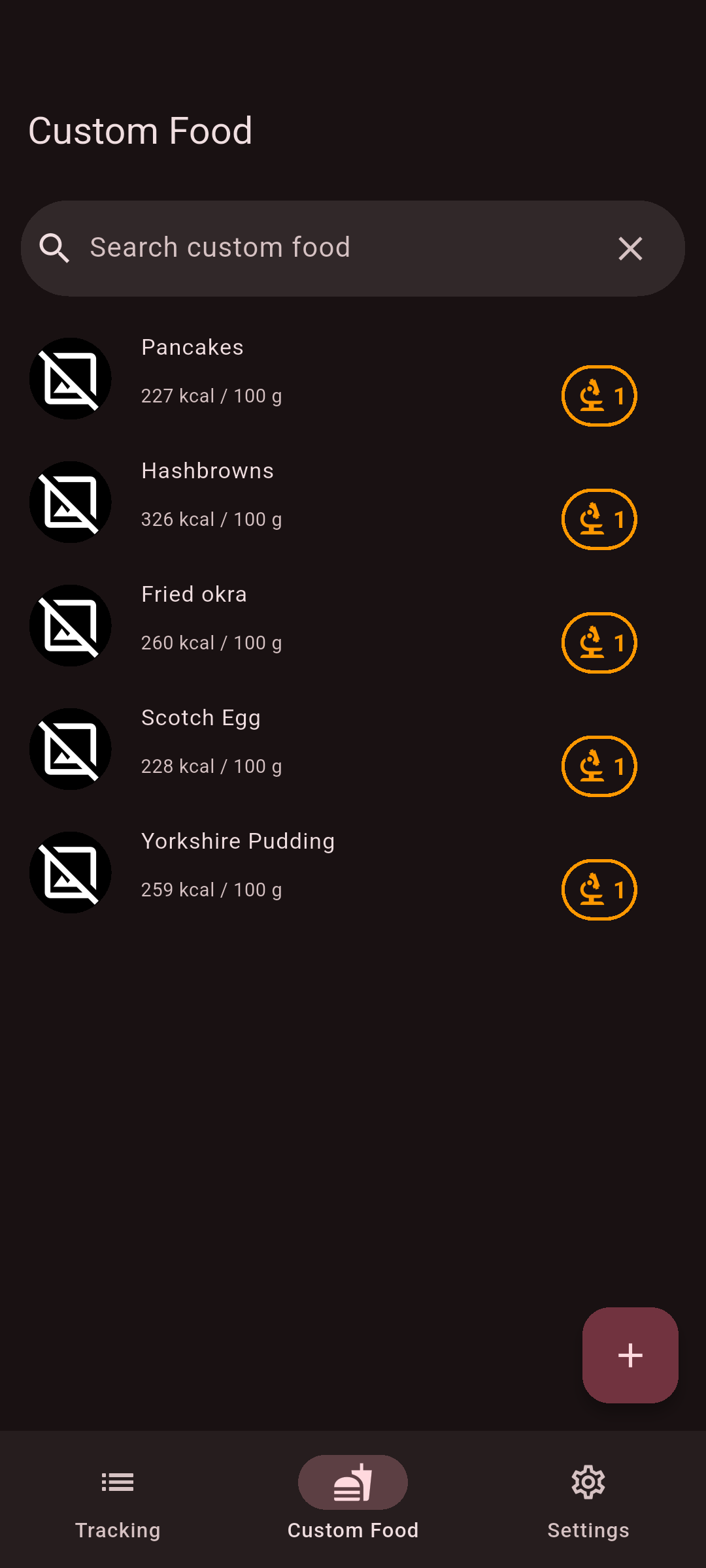The width and height of the screenshot is (706, 1568).
Task: Tap the microscope badge on Hashbrowns
Action: point(599,519)
